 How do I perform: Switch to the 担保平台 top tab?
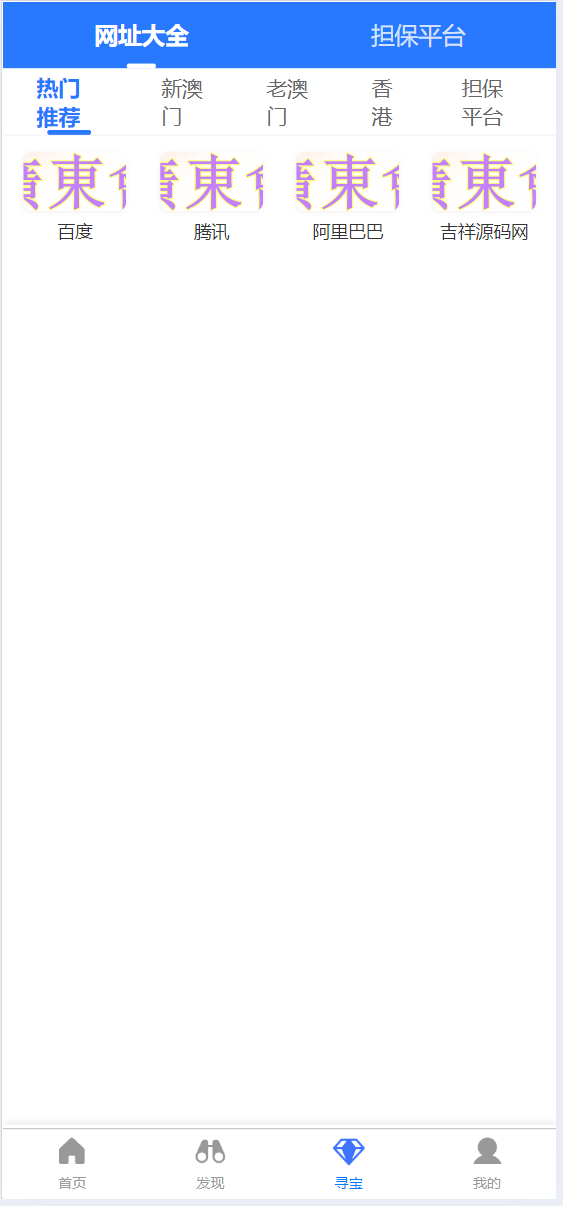pos(418,37)
